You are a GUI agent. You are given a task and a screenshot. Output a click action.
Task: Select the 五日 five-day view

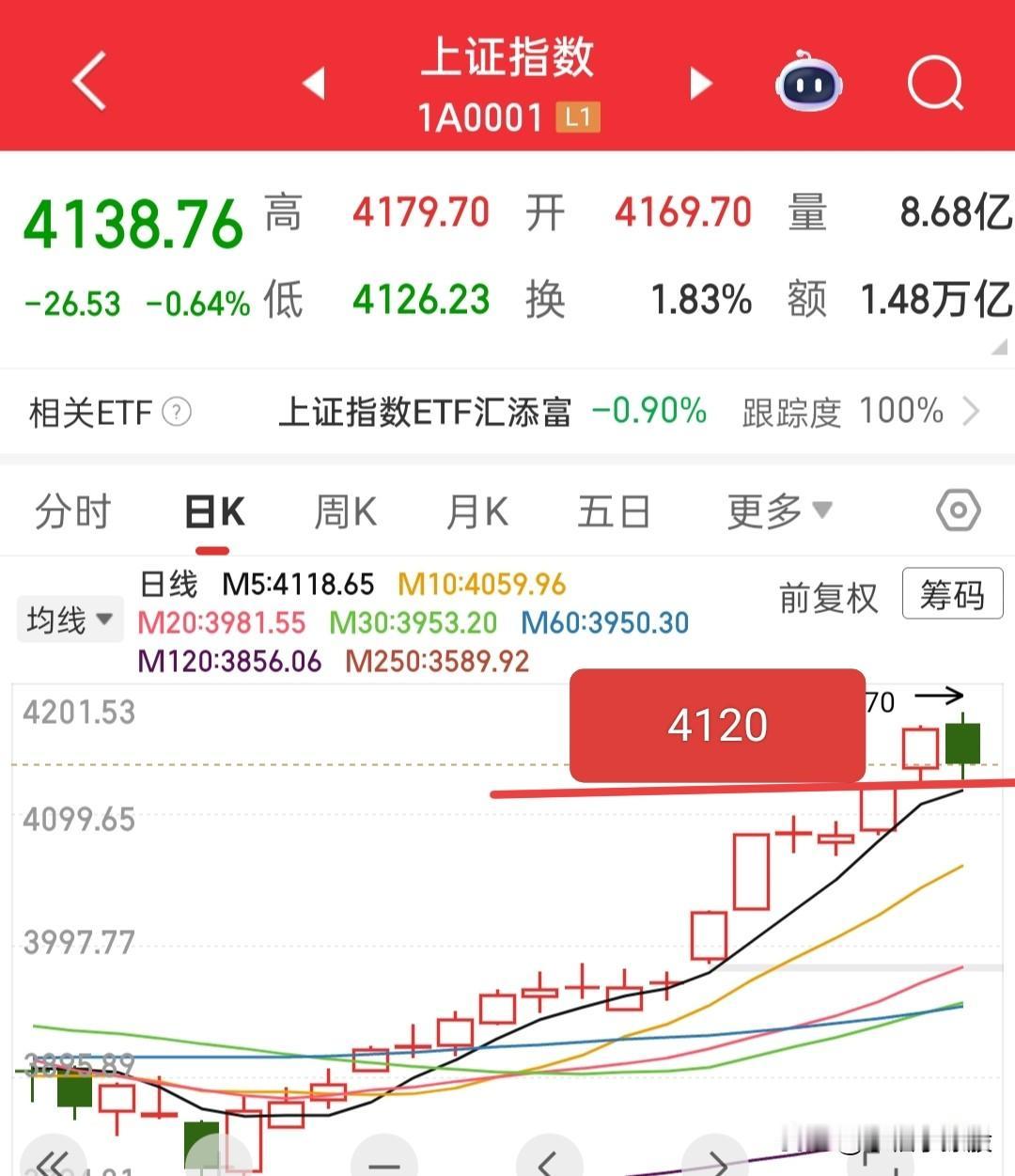[614, 510]
